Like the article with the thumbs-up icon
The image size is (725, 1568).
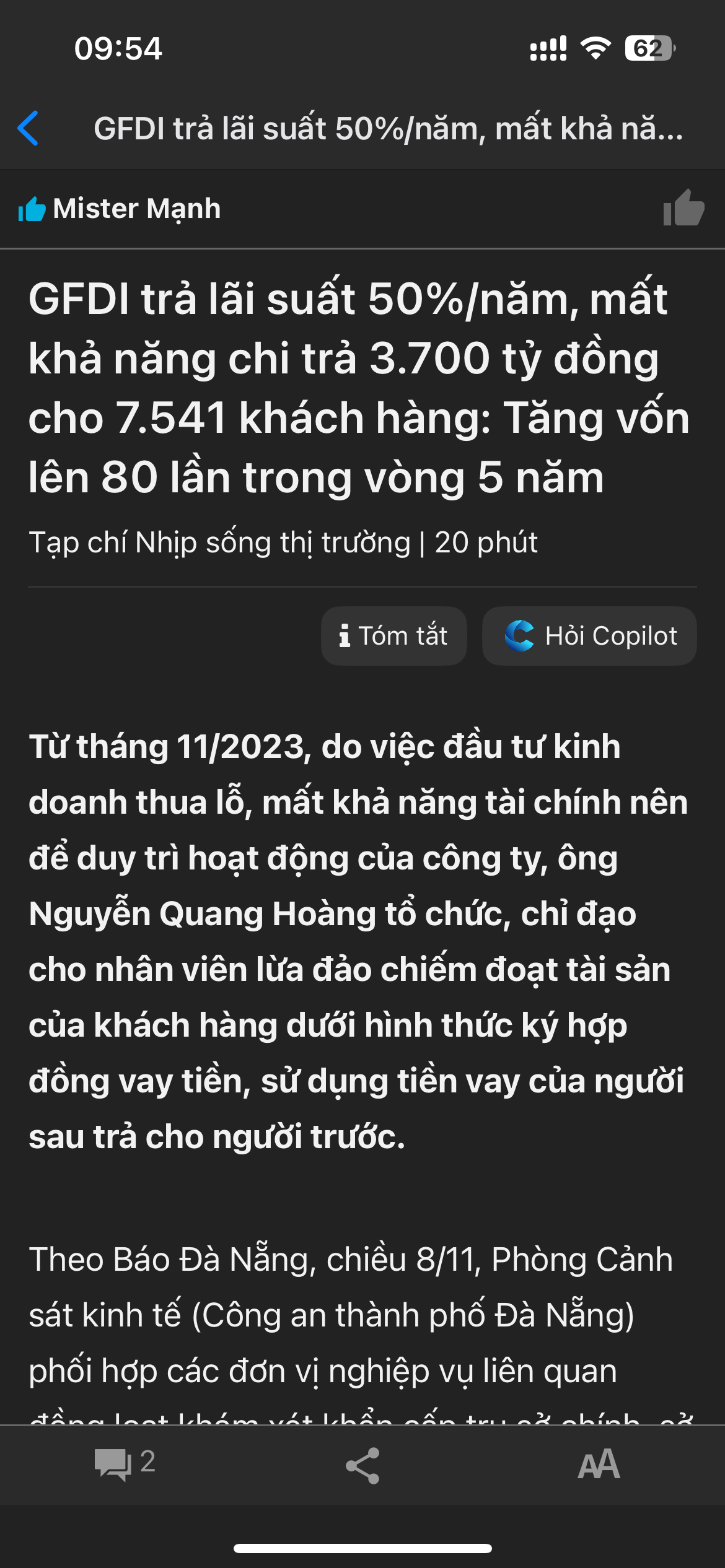click(683, 209)
